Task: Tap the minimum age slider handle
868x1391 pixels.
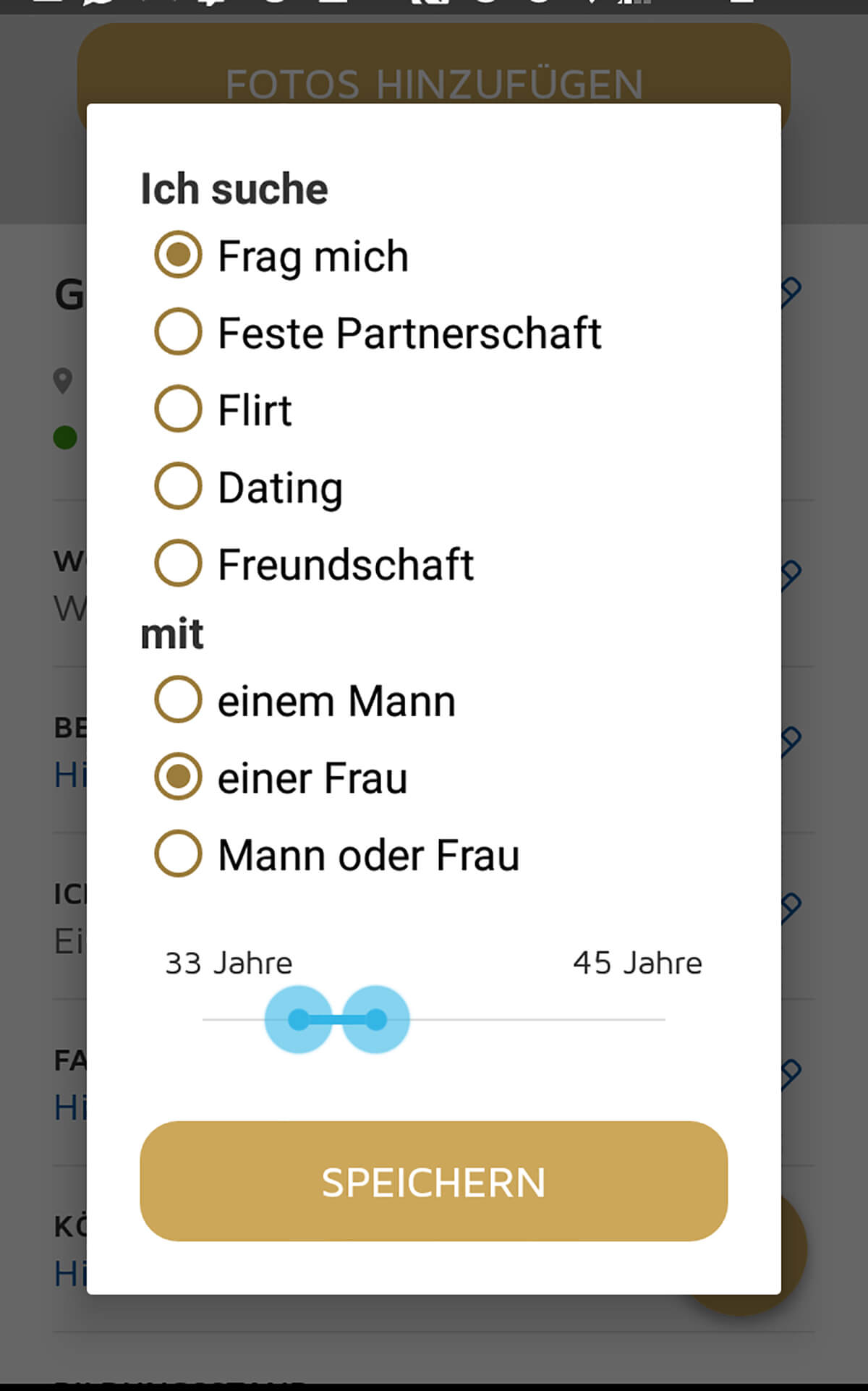Action: tap(298, 1020)
